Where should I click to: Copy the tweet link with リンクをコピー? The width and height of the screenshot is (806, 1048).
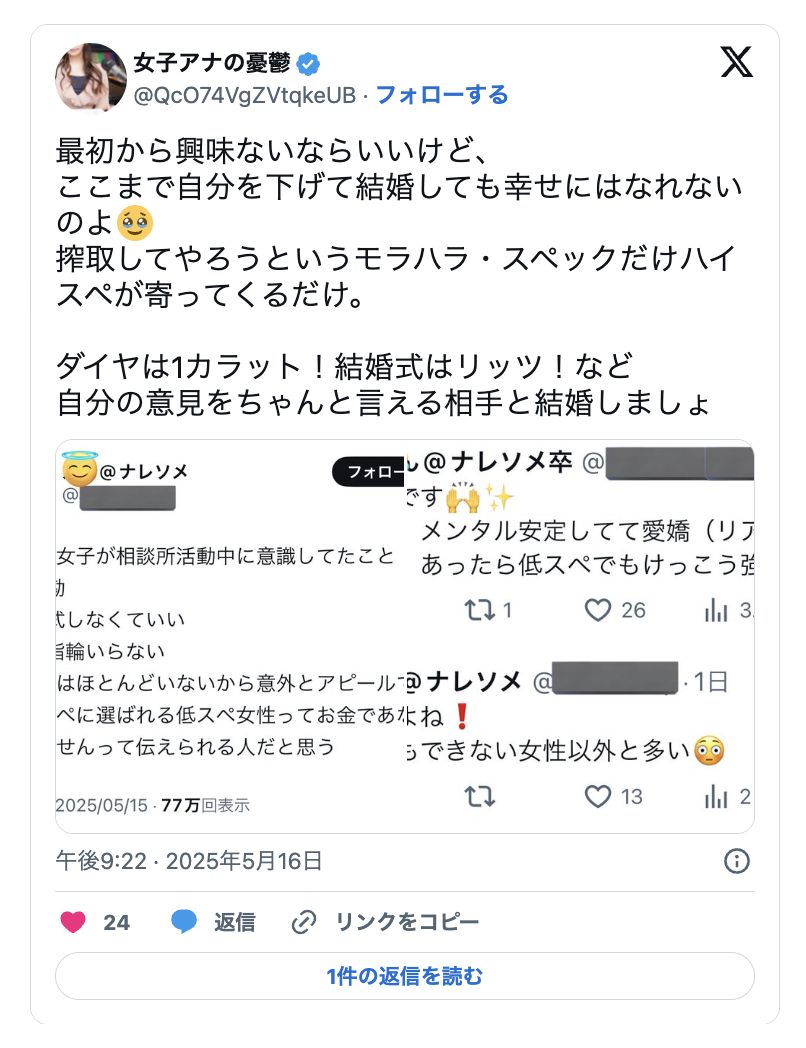coord(385,922)
